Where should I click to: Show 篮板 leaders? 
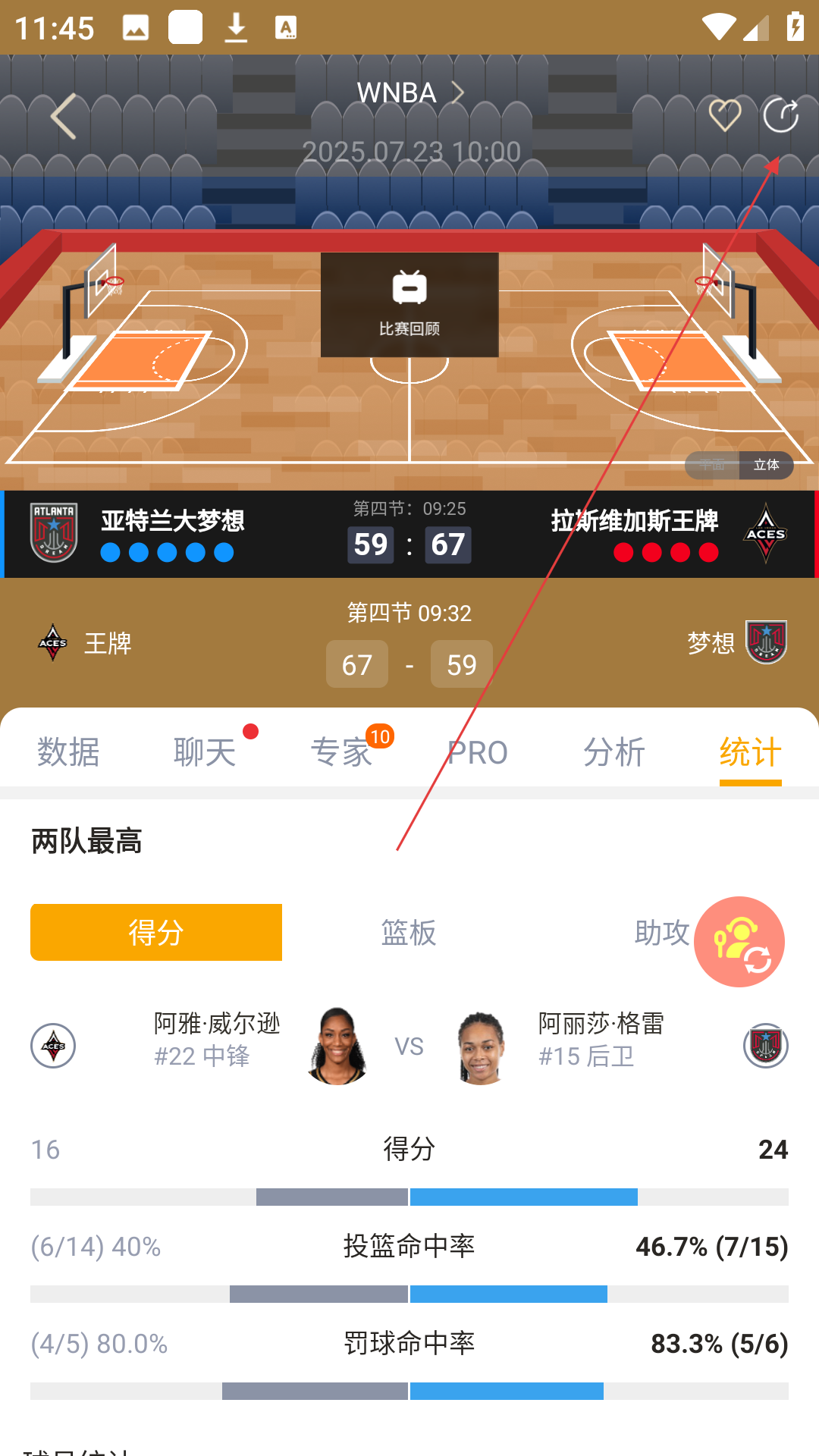(x=409, y=932)
